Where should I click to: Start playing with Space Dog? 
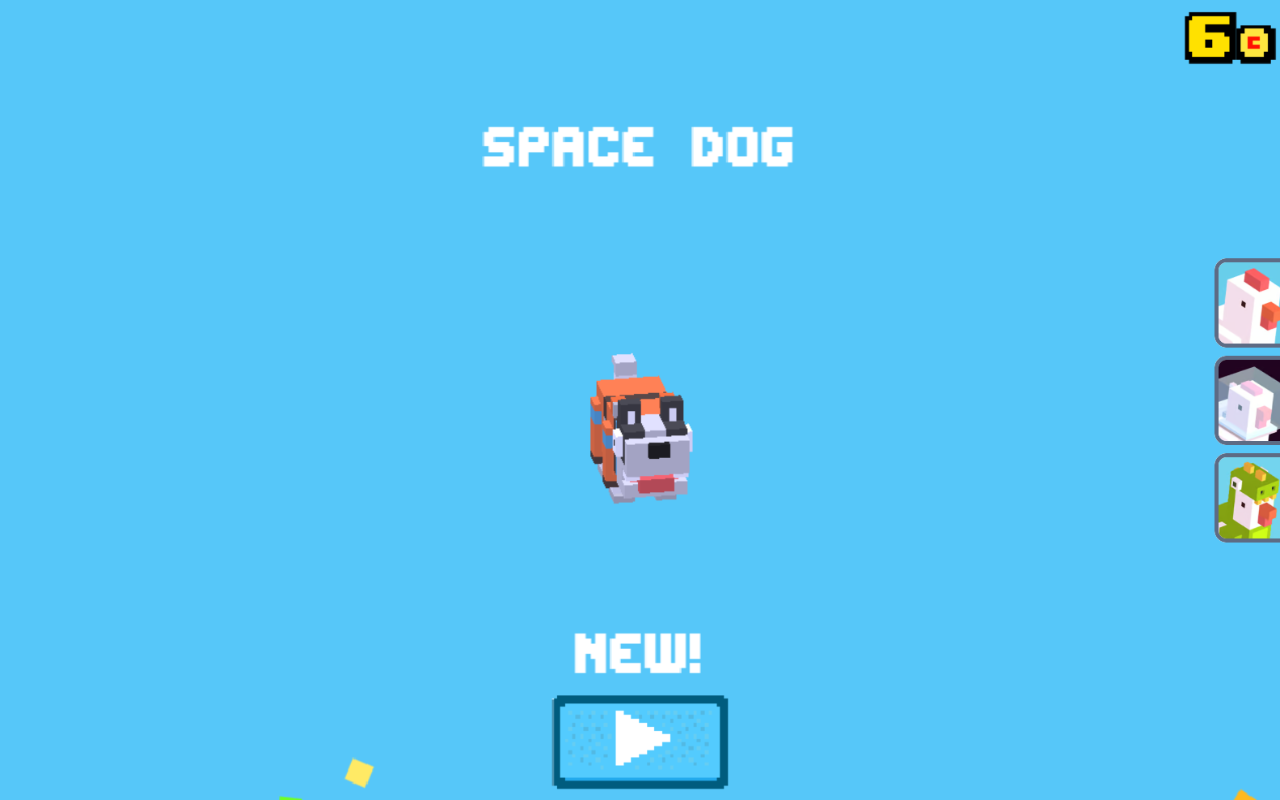coord(640,741)
